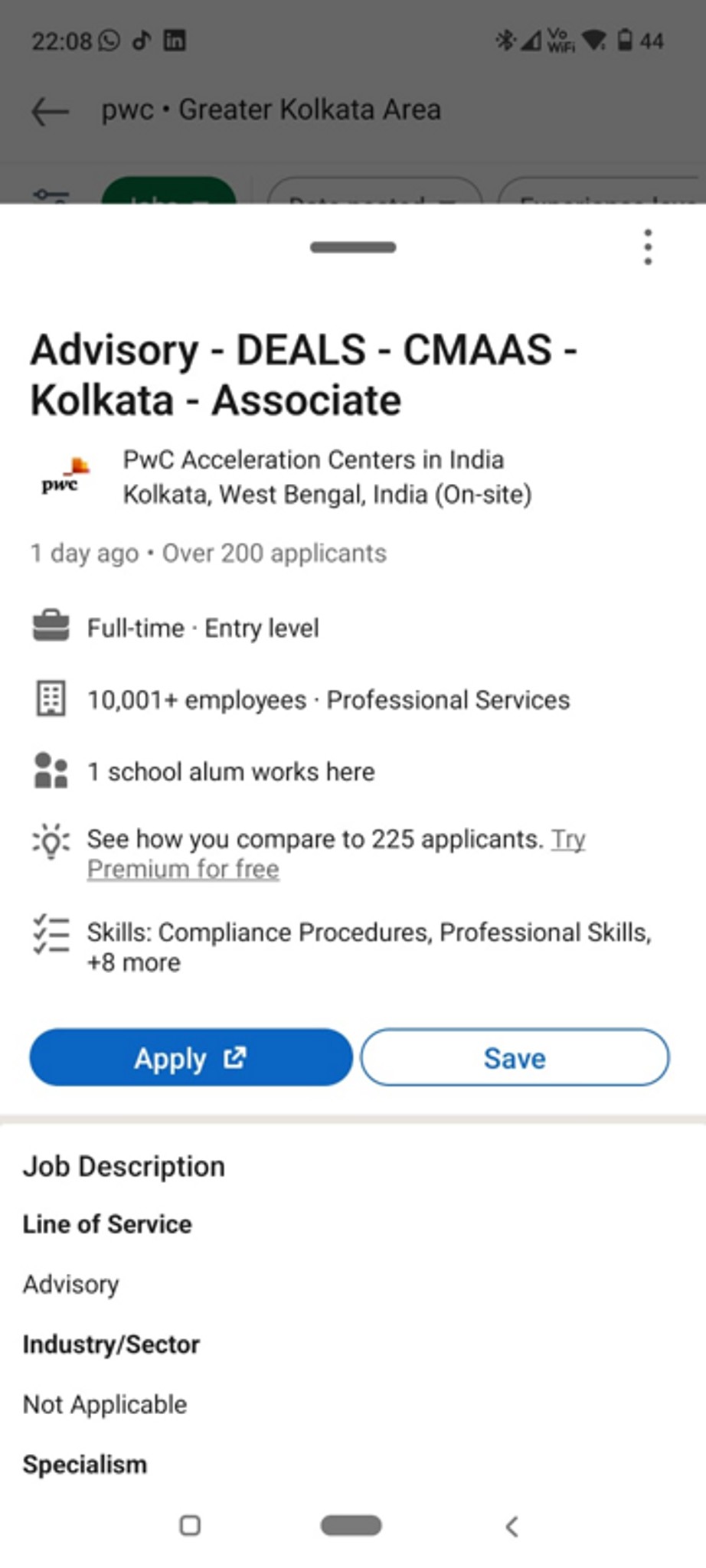Tap the blue Apply button

point(191,1057)
